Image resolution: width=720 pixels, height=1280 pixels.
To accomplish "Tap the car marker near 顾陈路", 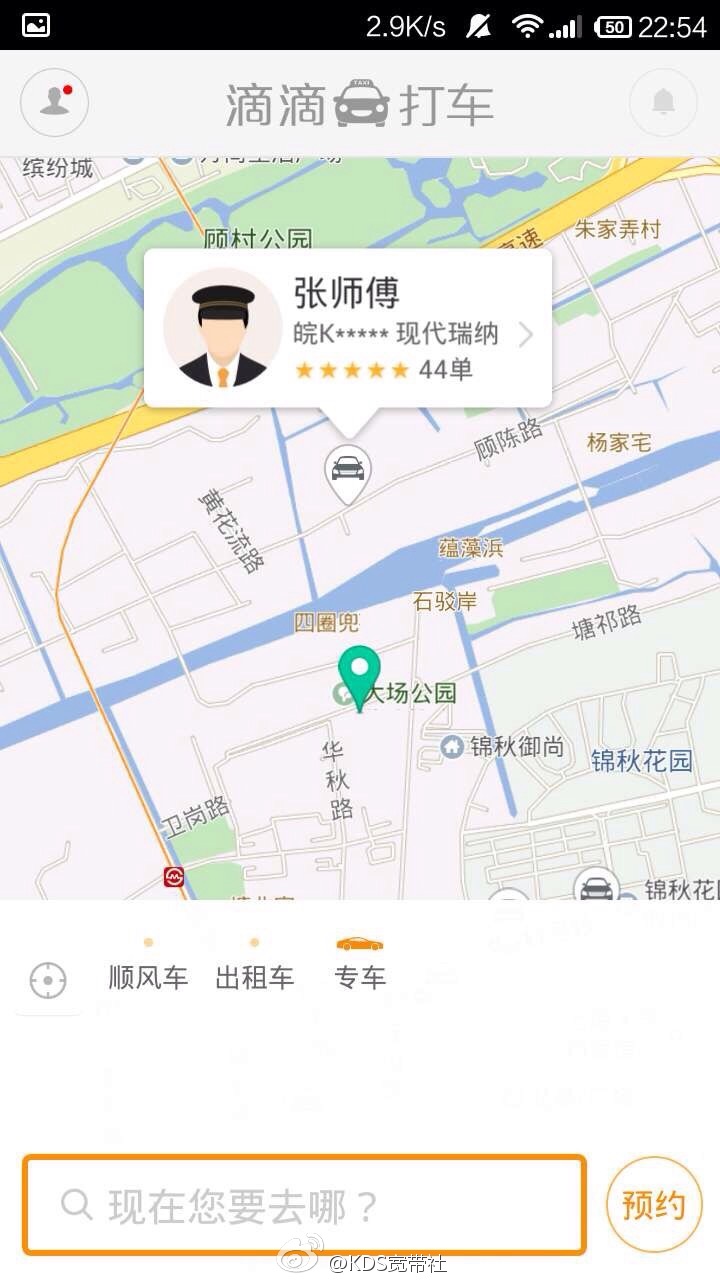I will (347, 470).
